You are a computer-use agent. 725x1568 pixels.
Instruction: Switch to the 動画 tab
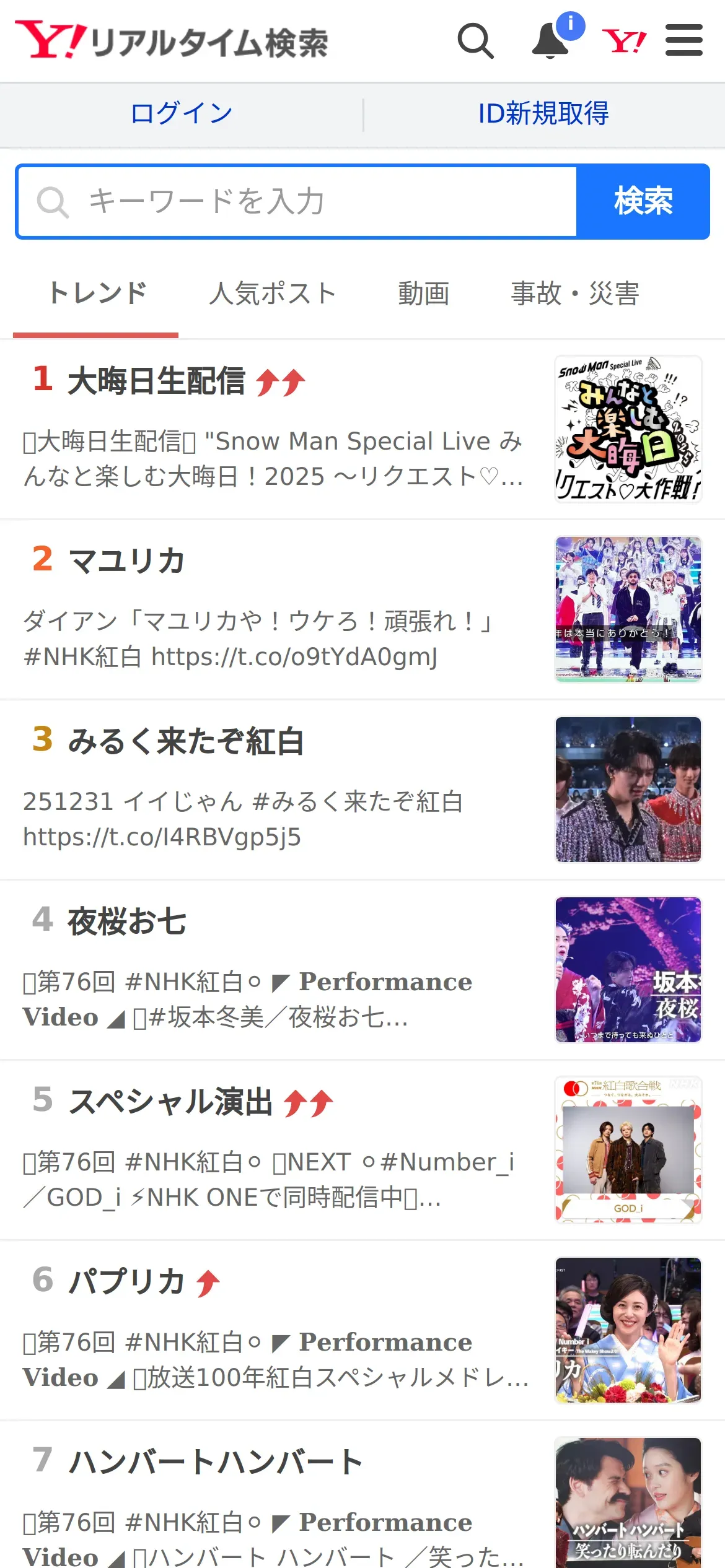(x=423, y=294)
